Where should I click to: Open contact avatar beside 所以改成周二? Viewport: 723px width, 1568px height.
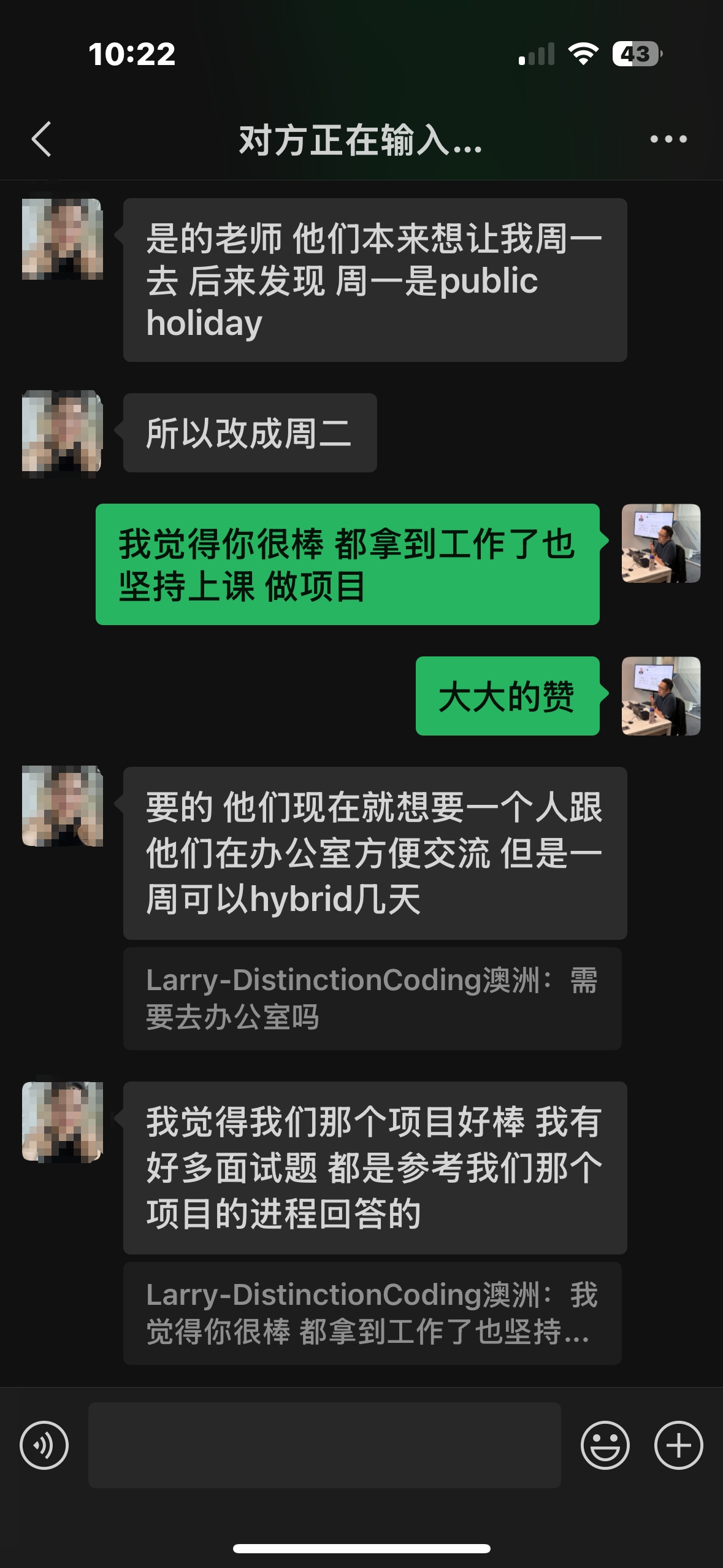[62, 432]
